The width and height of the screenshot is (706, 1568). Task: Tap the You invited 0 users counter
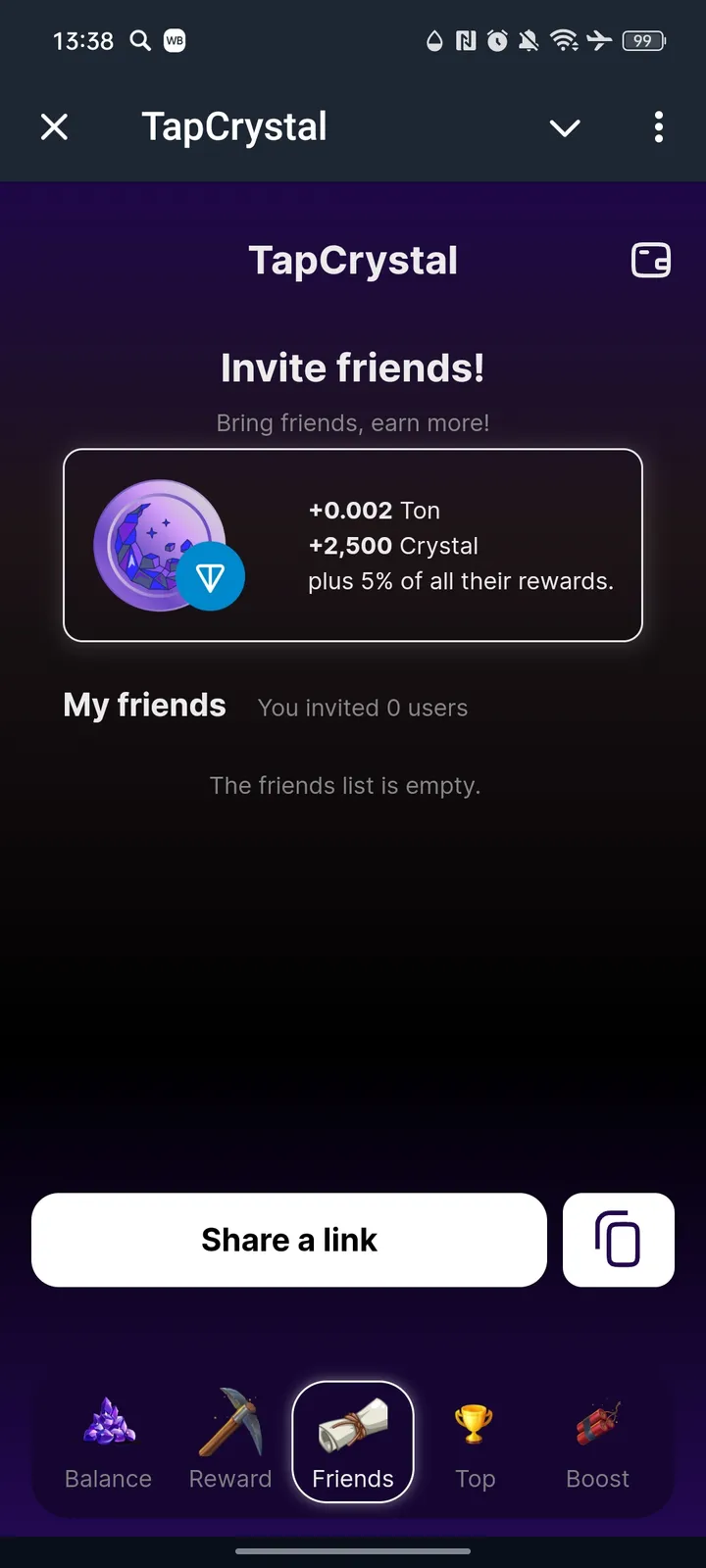pos(362,708)
